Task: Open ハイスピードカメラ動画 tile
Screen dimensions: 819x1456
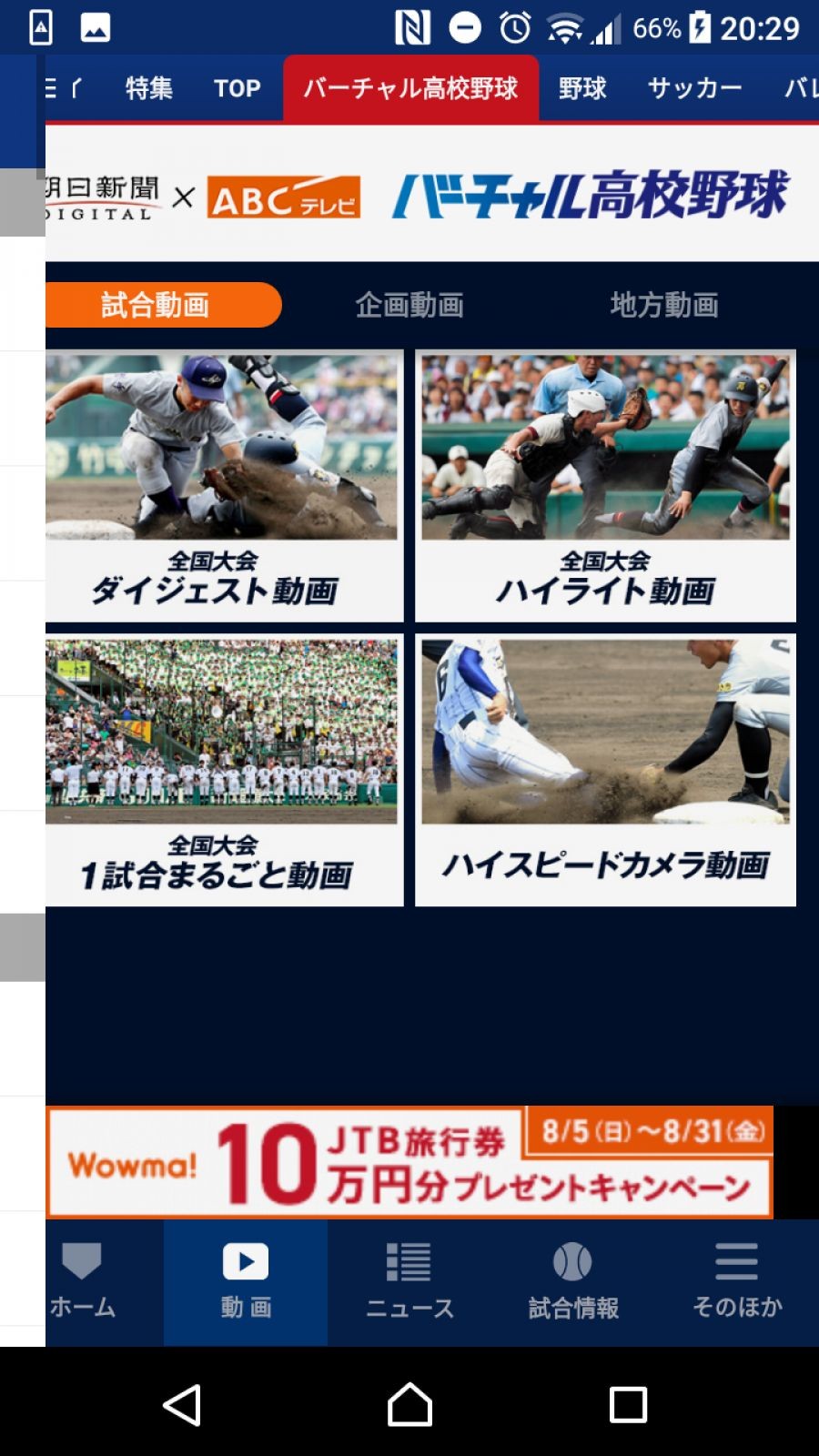Action: coord(605,771)
